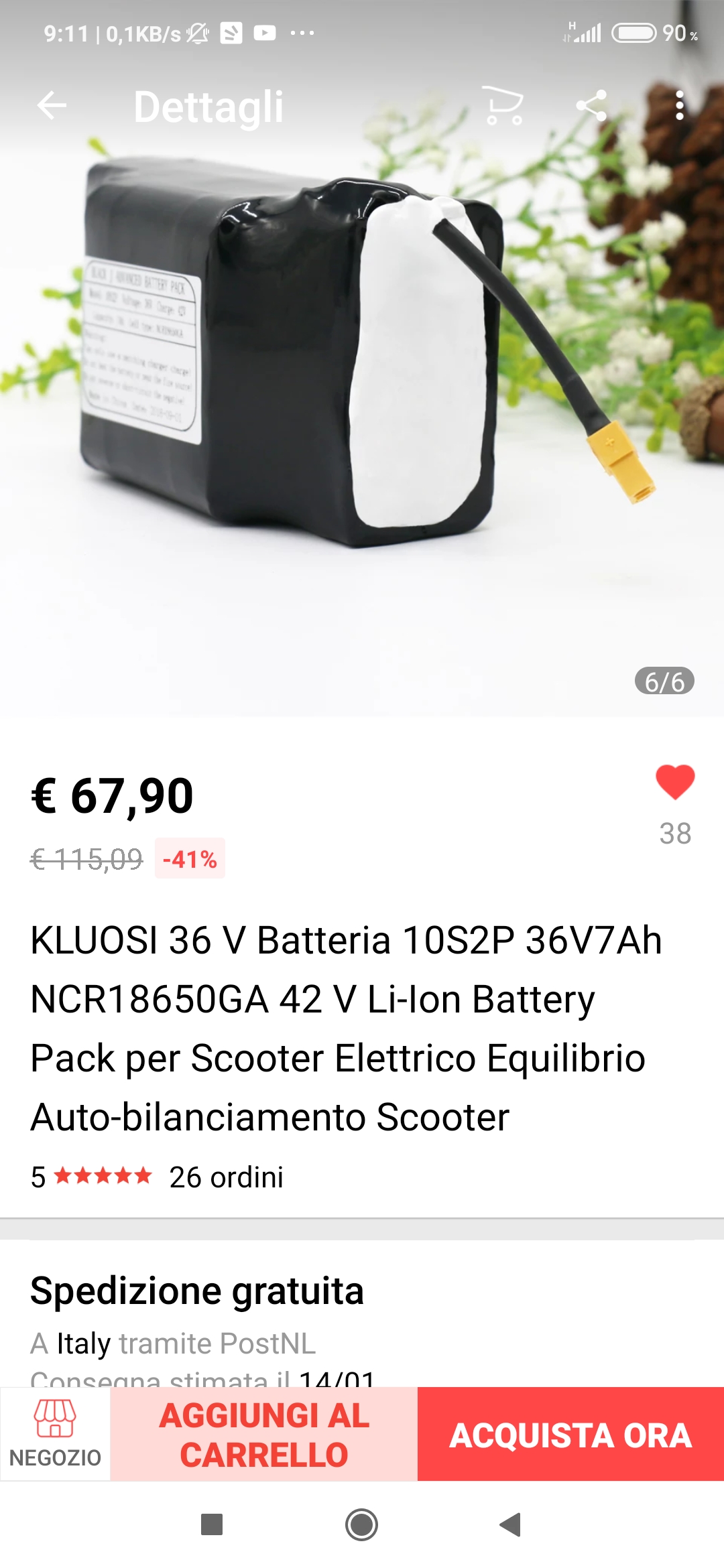View the 5-star ratings
This screenshot has width=724, height=1568.
(x=103, y=1176)
